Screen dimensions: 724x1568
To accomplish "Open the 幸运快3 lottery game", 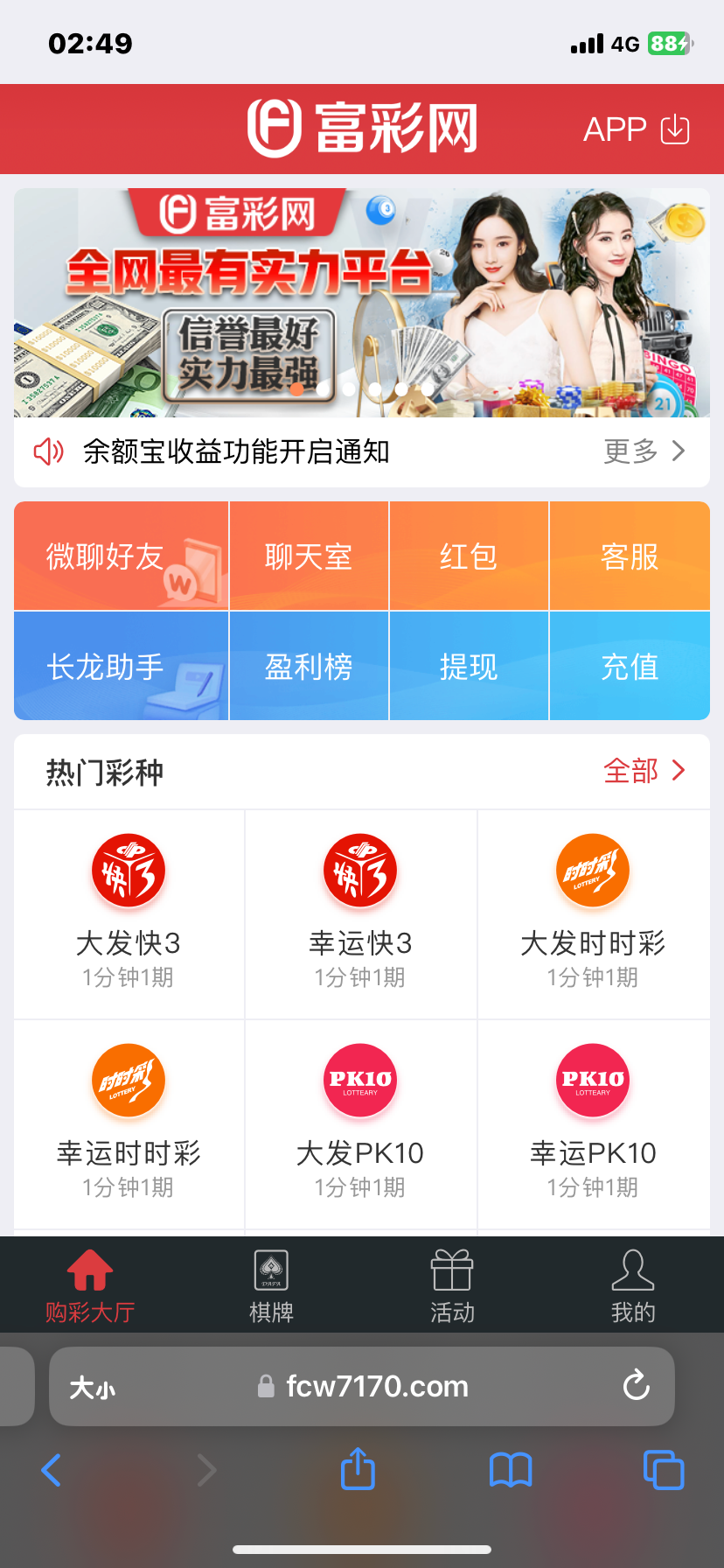I will [360, 912].
